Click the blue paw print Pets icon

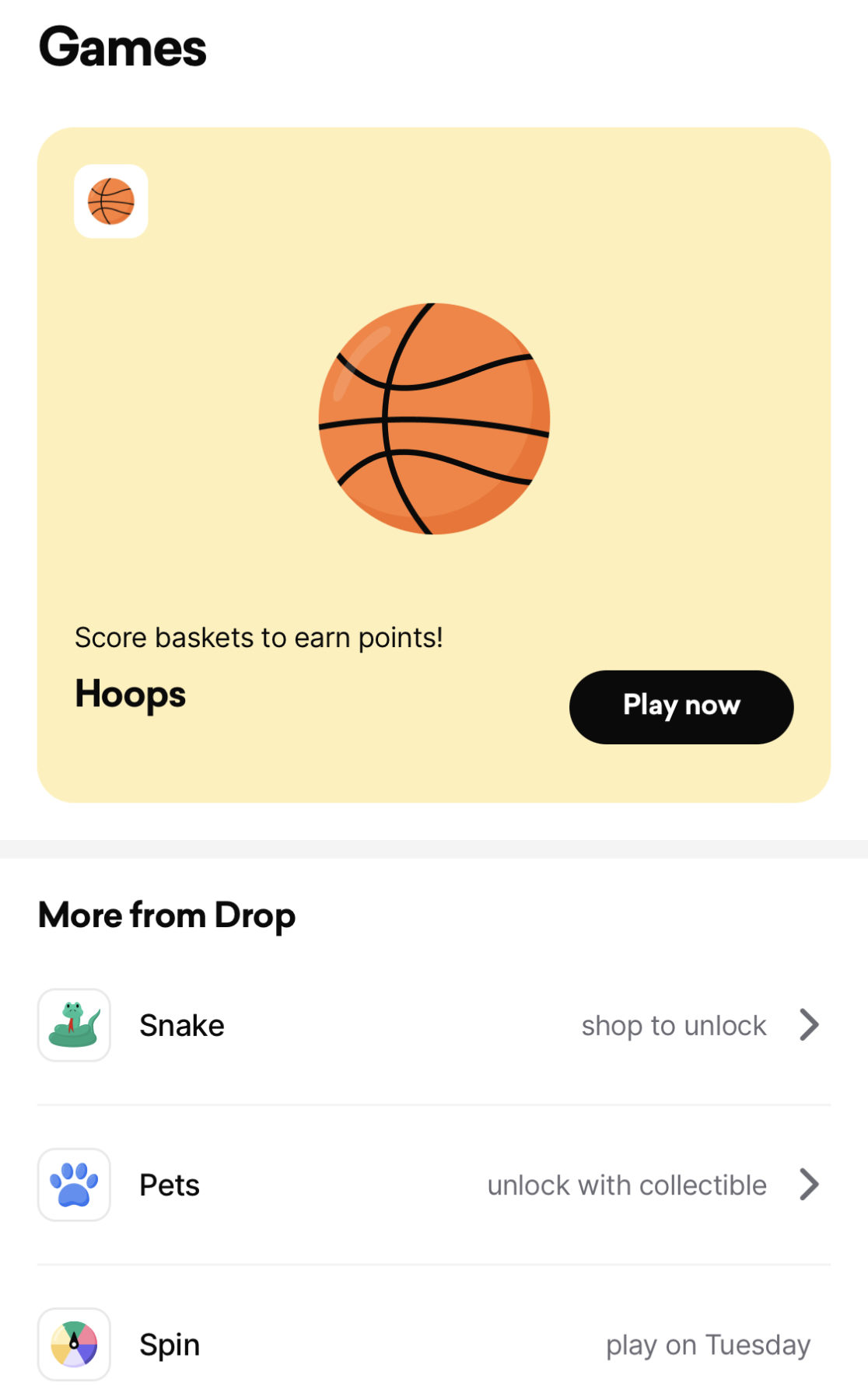(73, 1185)
